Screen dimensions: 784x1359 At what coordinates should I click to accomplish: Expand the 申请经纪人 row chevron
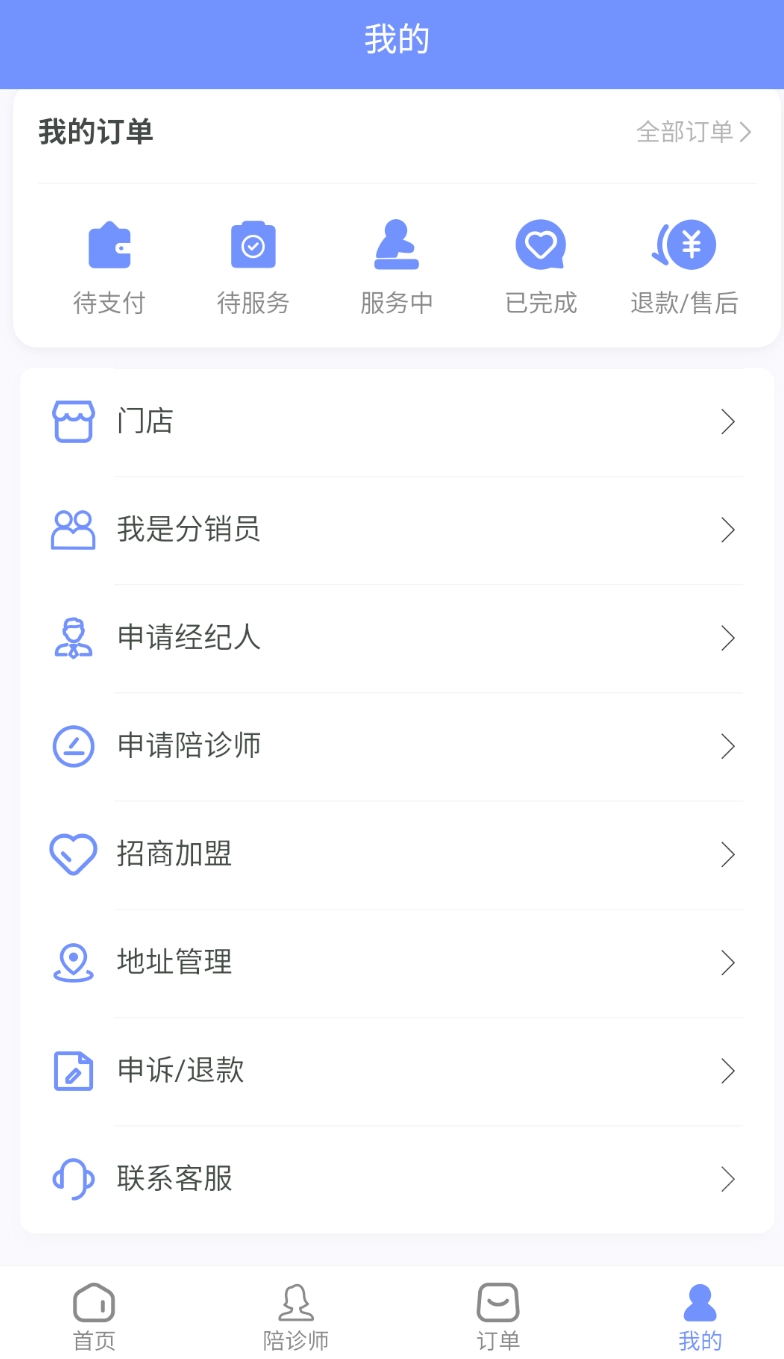pos(728,638)
